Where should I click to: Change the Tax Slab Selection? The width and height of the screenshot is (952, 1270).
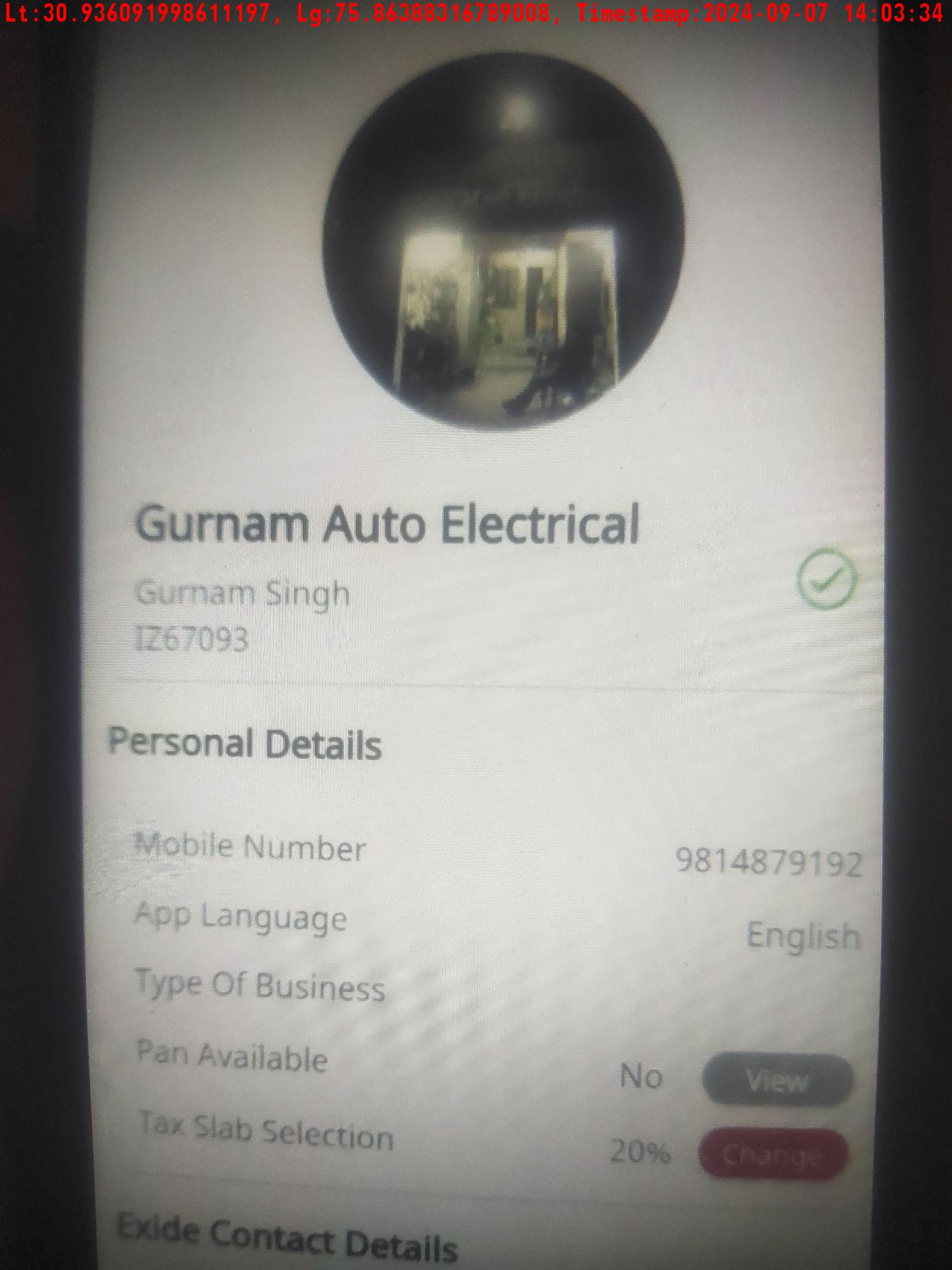pos(773,1154)
